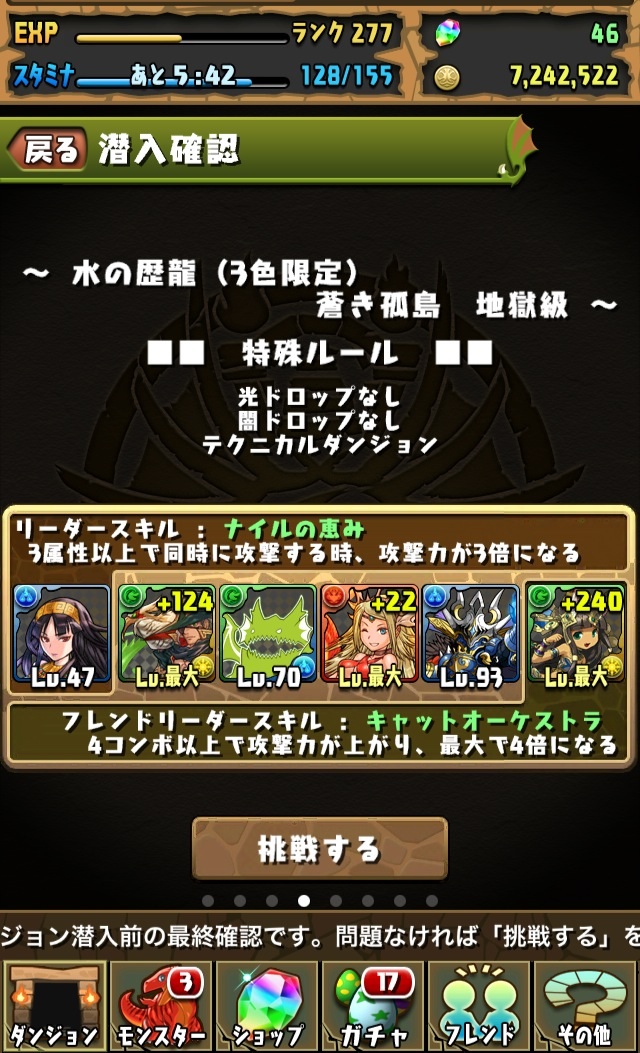View the +124 team monster
The width and height of the screenshot is (640, 1053).
click(x=167, y=638)
